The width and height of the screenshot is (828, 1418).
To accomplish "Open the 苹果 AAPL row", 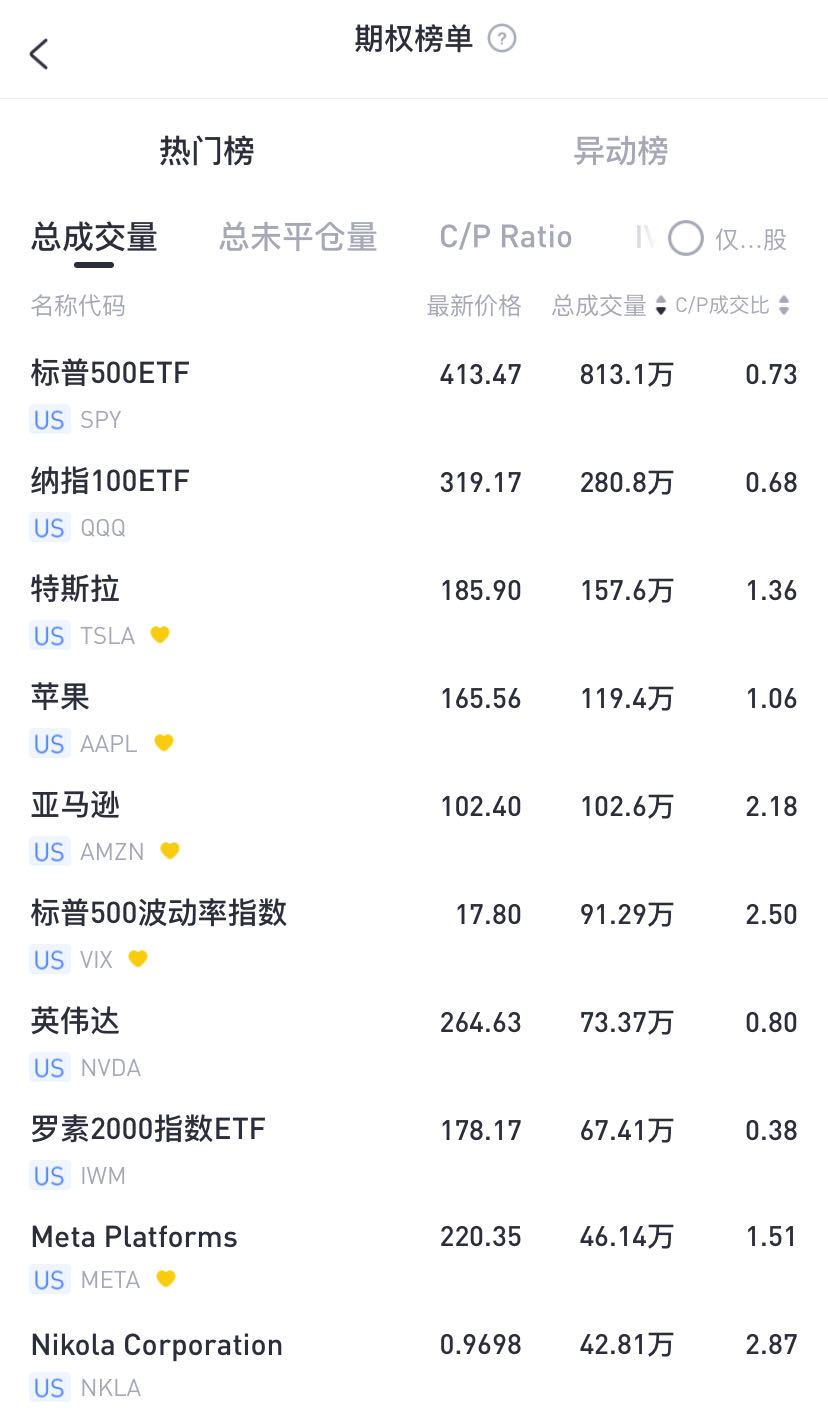I will tap(414, 719).
